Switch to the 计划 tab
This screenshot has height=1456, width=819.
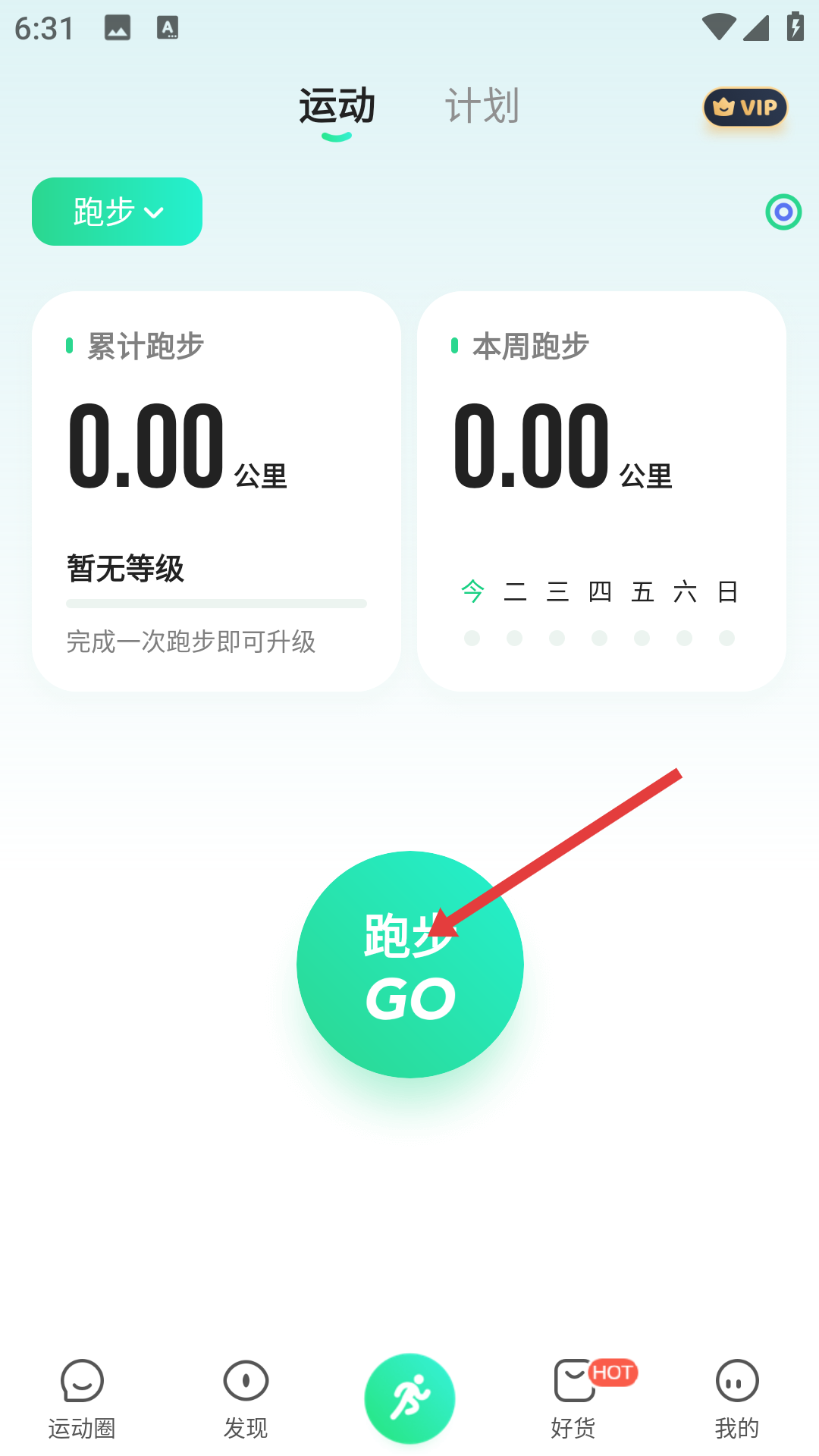[482, 106]
